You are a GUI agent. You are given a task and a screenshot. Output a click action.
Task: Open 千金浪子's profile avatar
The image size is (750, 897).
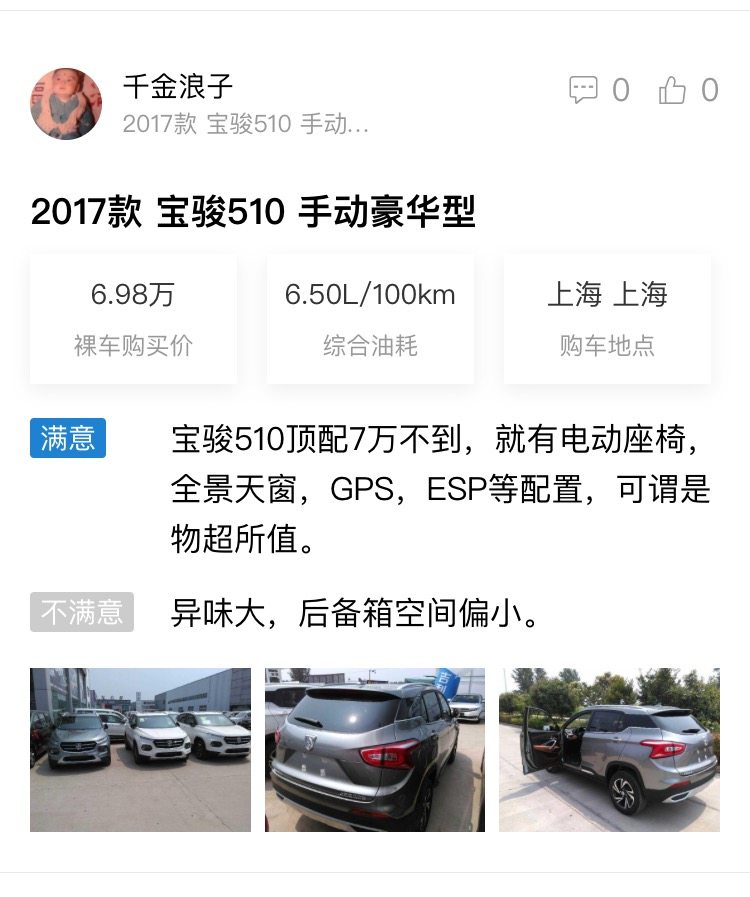[66, 104]
